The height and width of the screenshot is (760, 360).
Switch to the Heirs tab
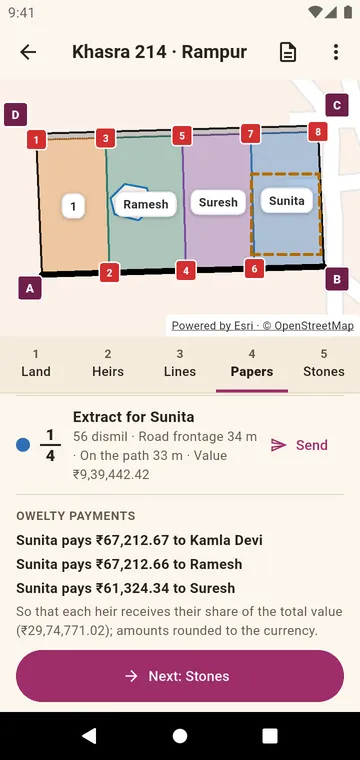point(108,364)
